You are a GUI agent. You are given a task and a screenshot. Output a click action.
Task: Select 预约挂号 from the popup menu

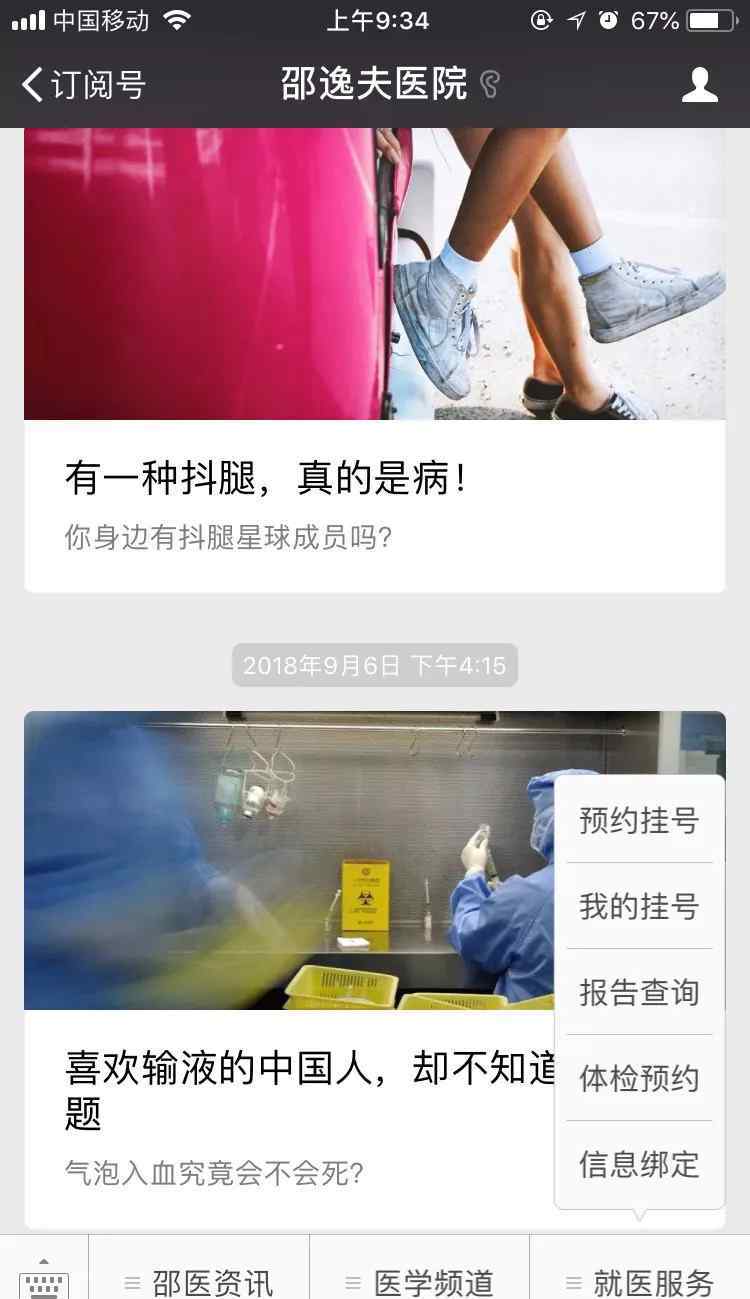tap(639, 821)
